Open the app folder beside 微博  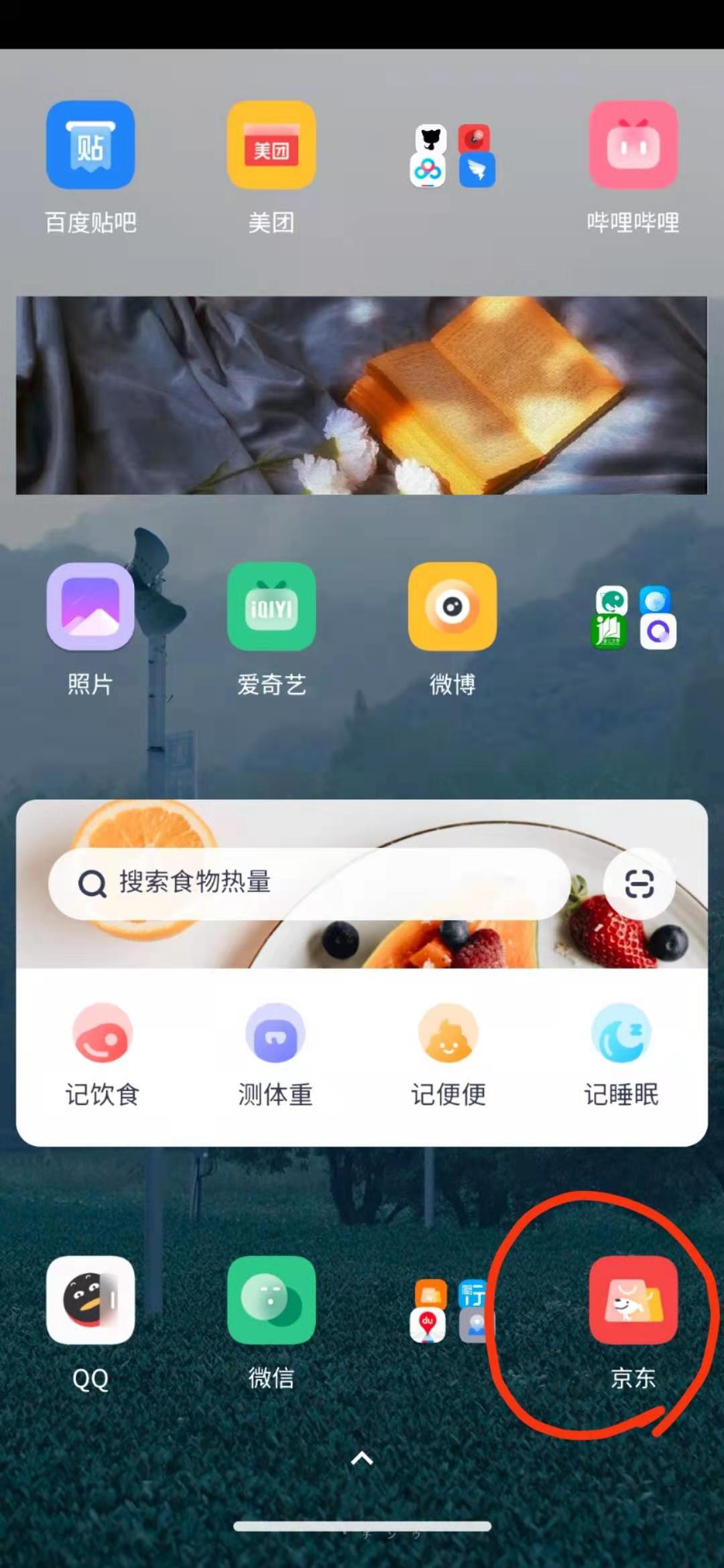pyautogui.click(x=634, y=618)
